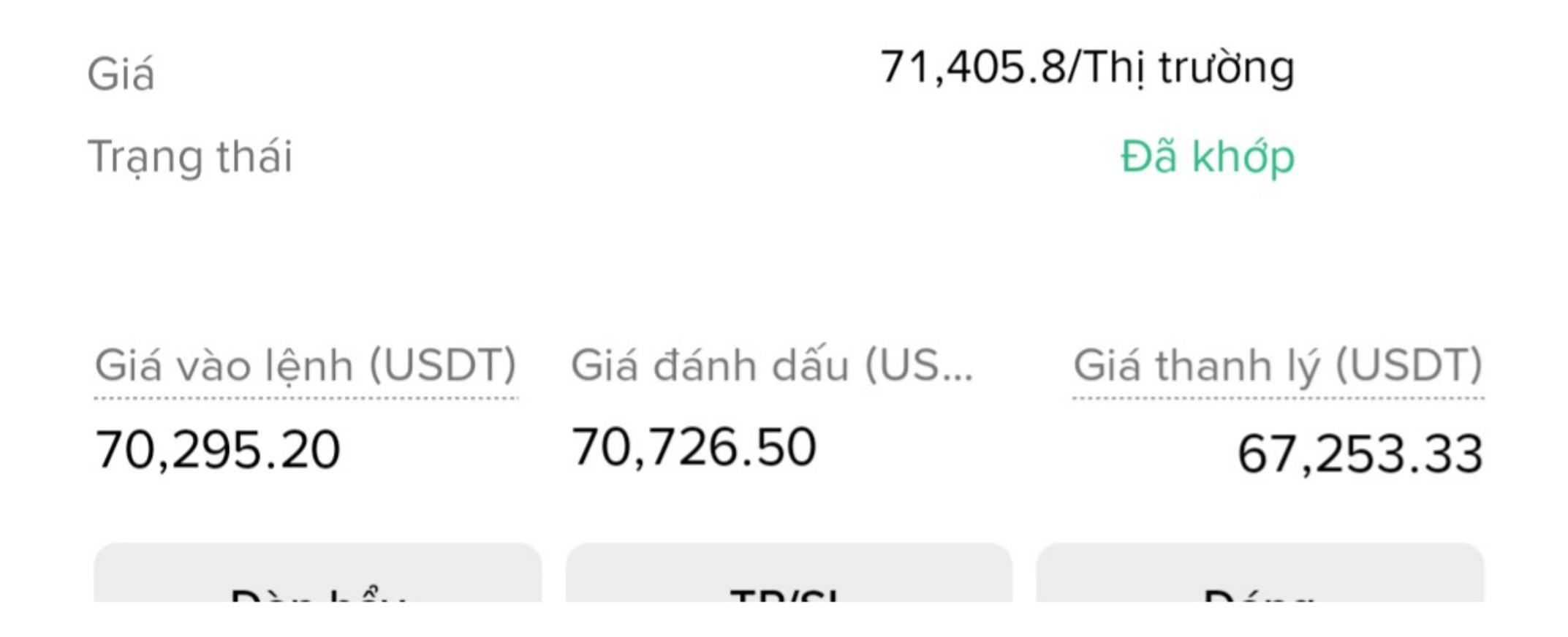Set TP/SL for this position
This screenshot has height=637, width=1568.
(x=788, y=576)
